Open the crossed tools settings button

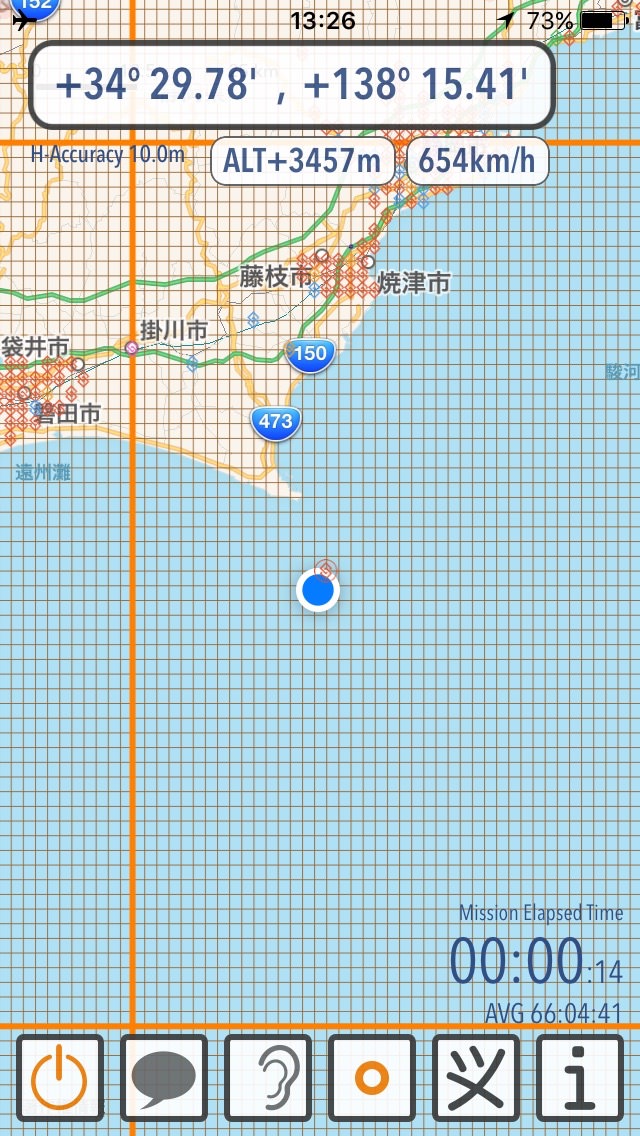click(x=476, y=1078)
